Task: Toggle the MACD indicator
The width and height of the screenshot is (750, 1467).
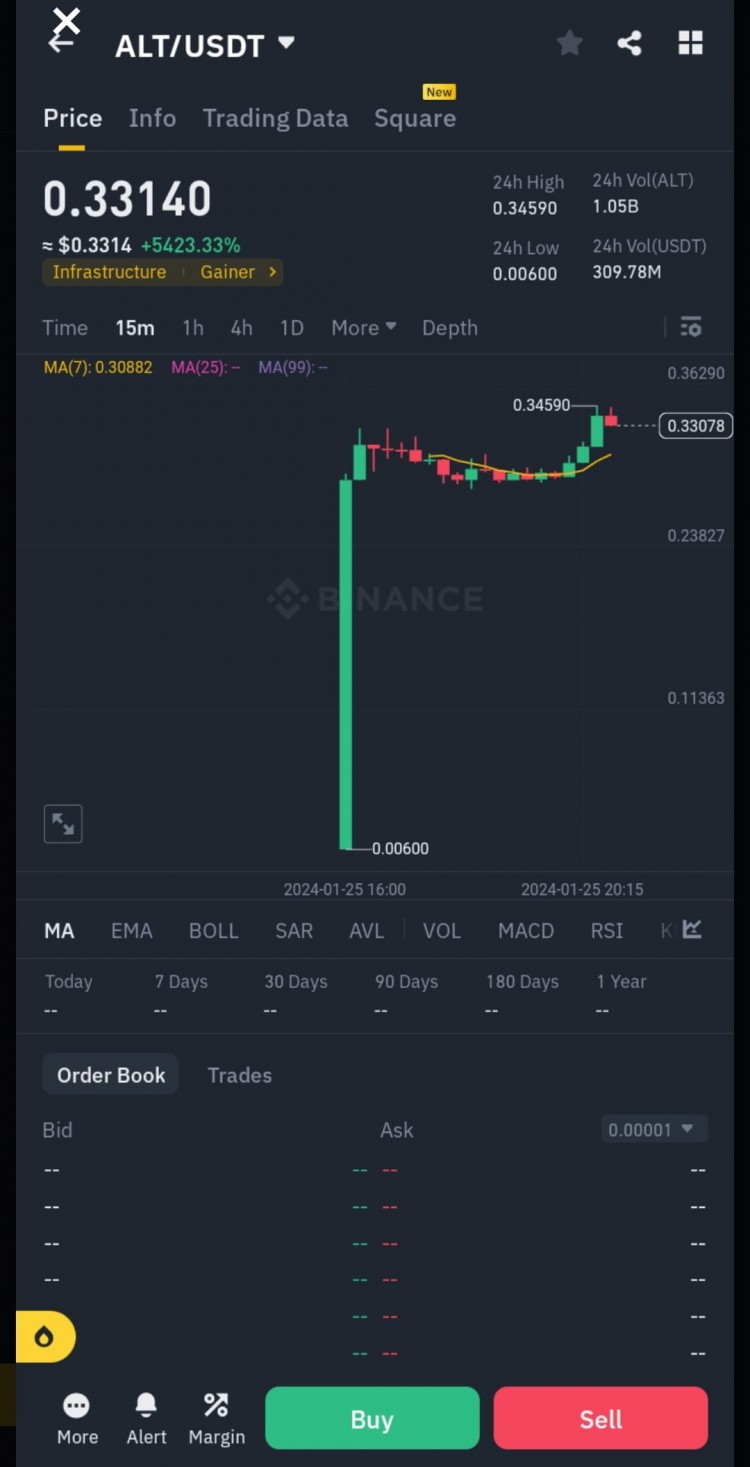Action: (x=526, y=930)
